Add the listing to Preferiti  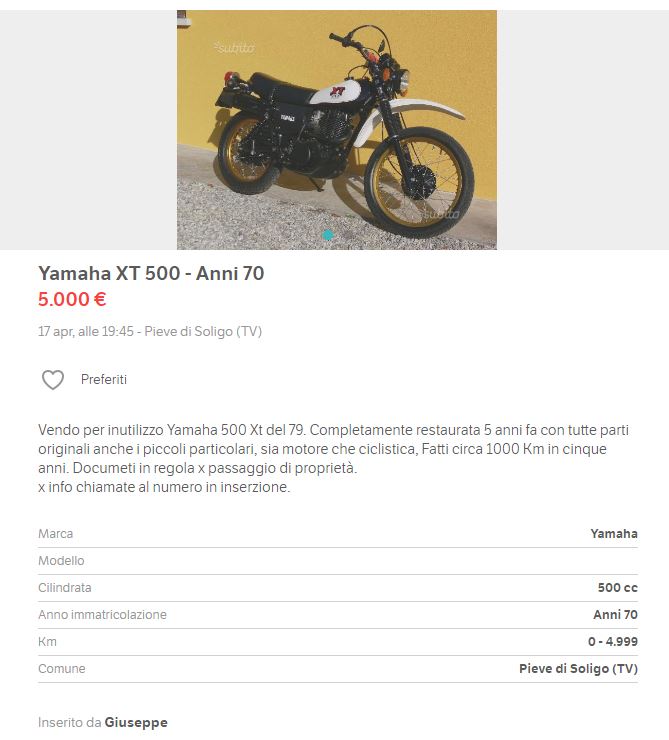tap(53, 380)
